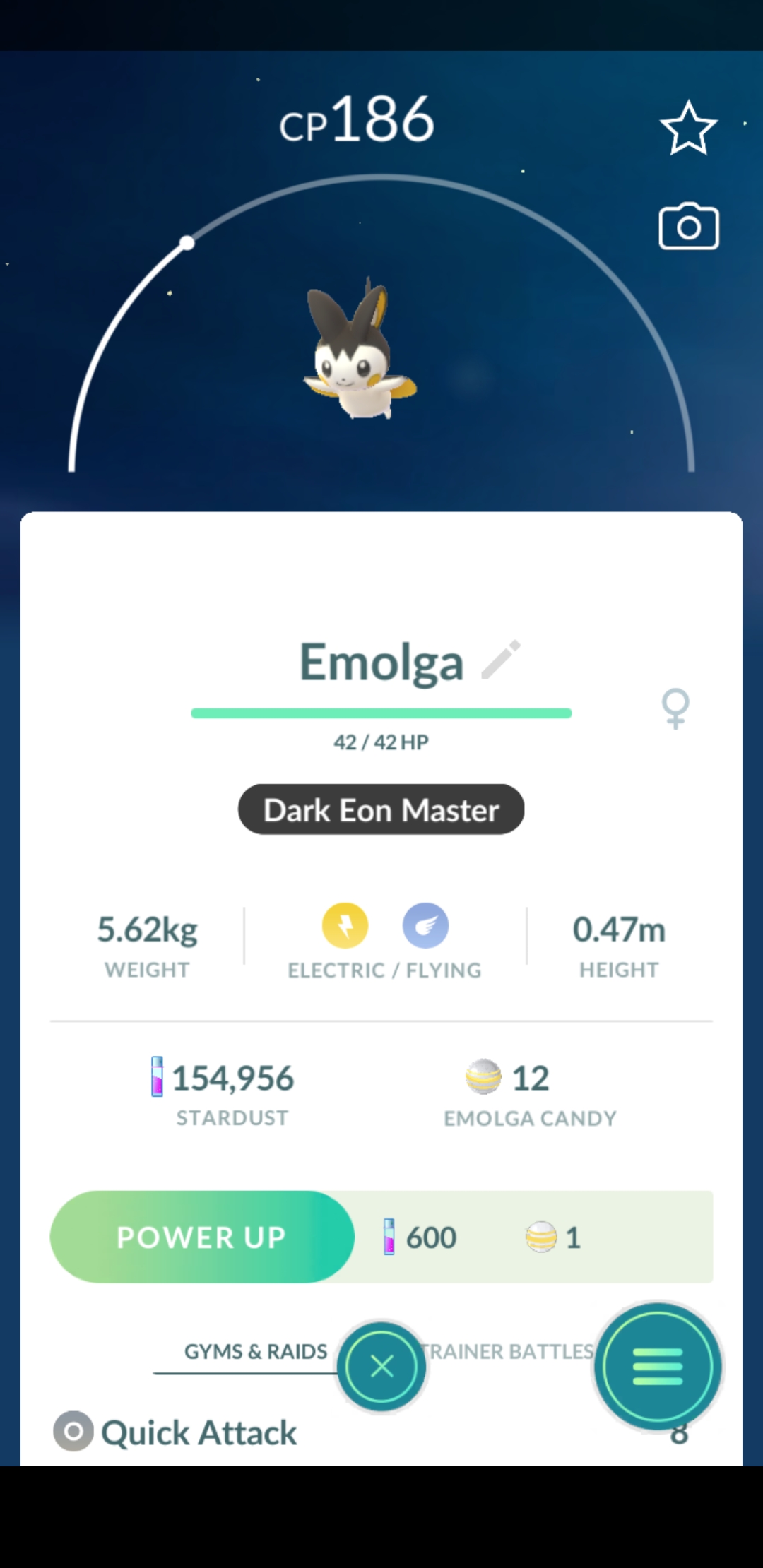The width and height of the screenshot is (763, 1568).
Task: Switch to the Gyms & Raids tab
Action: click(255, 1351)
